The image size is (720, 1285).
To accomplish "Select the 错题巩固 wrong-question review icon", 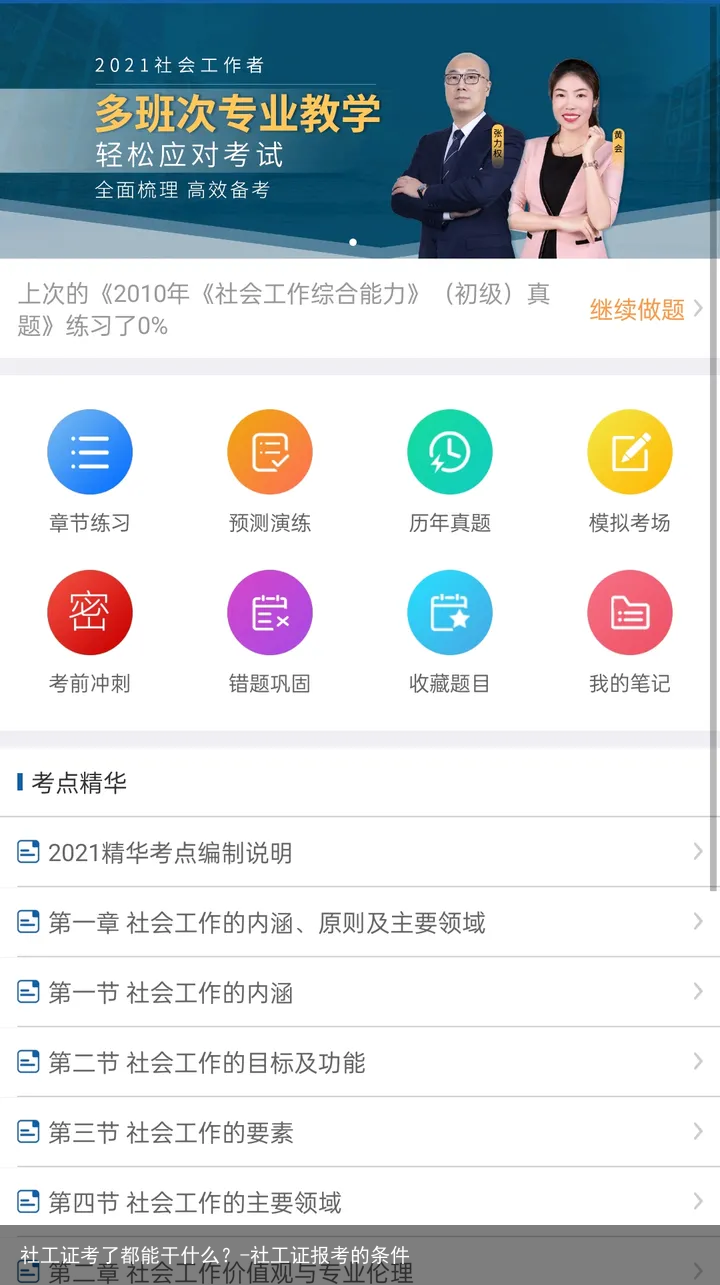I will tap(270, 611).
